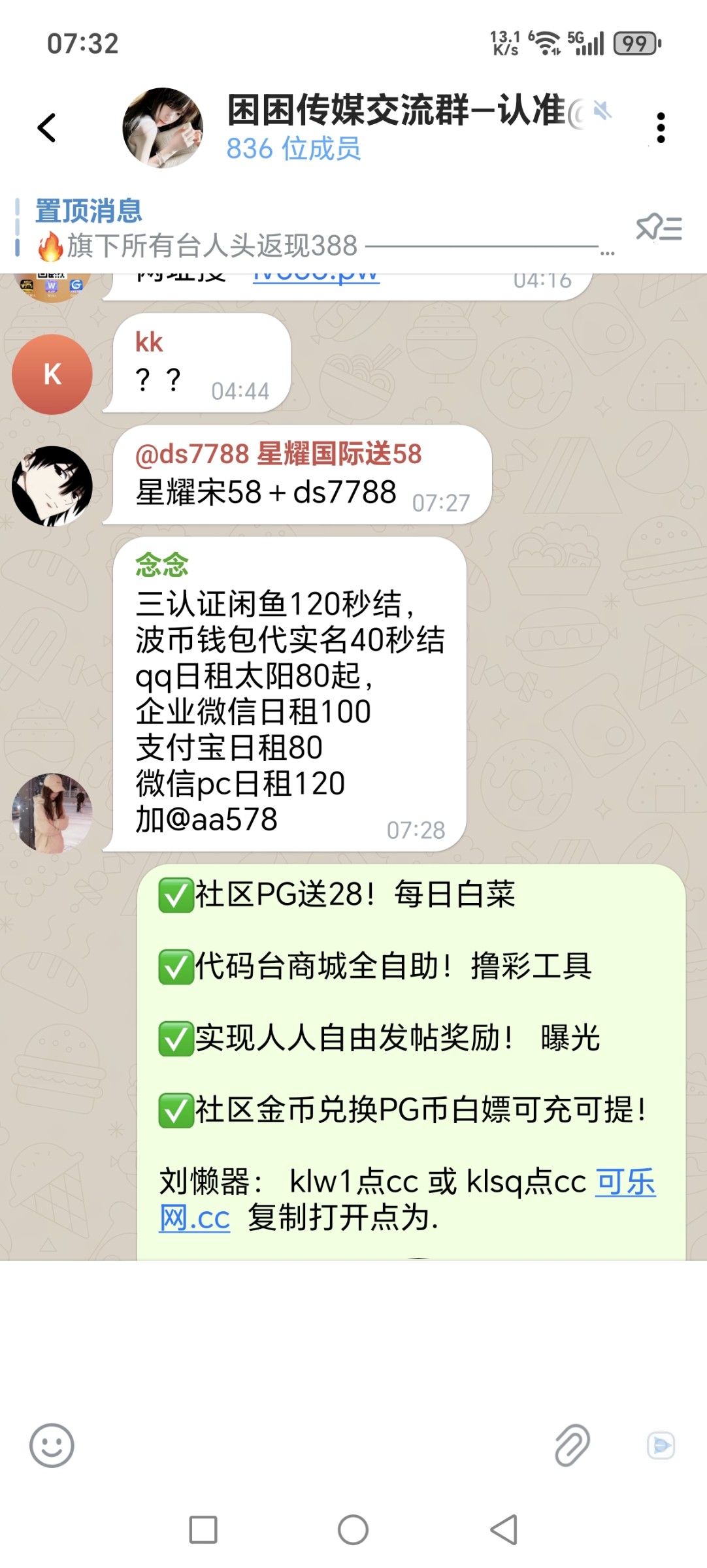Tap the icon right of the paperclip

click(x=661, y=1445)
